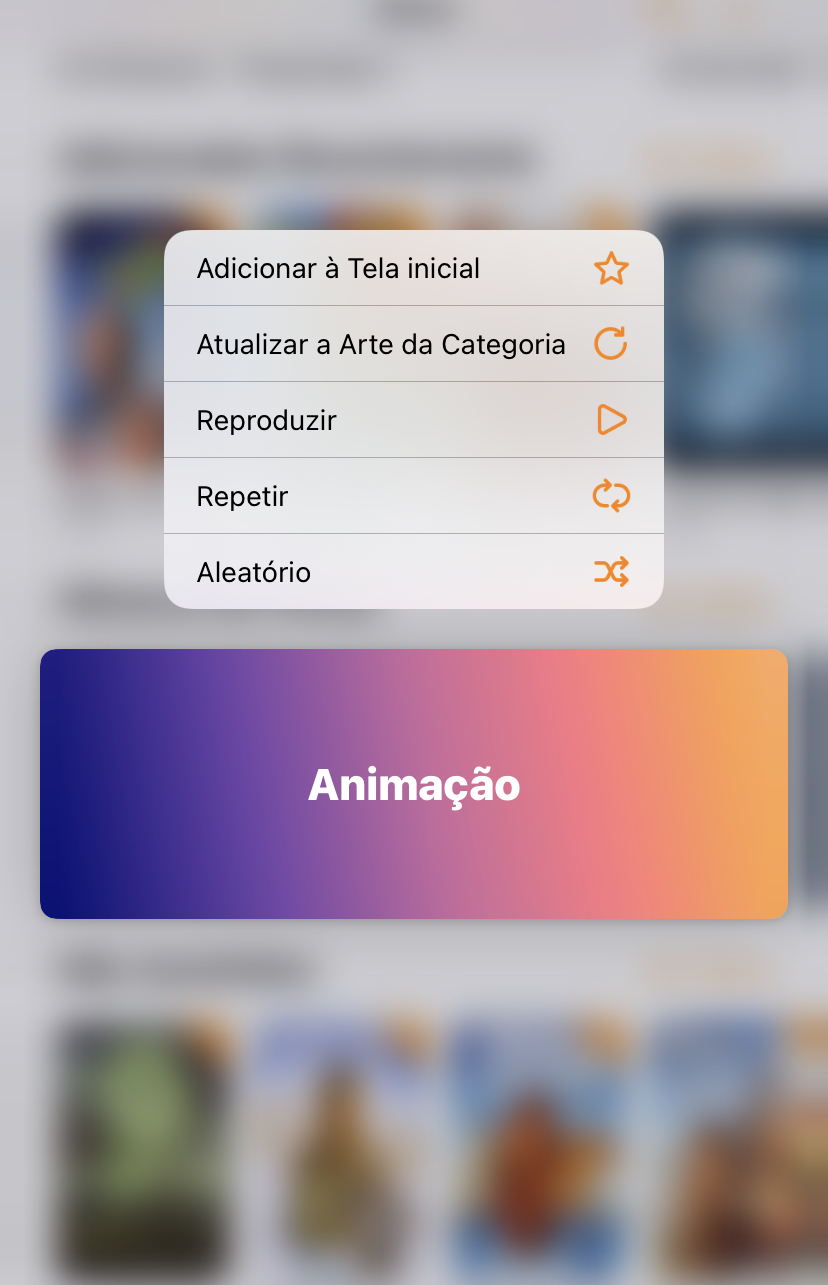This screenshot has width=828, height=1285.
Task: Choose Atualizar a Arte da Categoria
Action: tap(413, 344)
